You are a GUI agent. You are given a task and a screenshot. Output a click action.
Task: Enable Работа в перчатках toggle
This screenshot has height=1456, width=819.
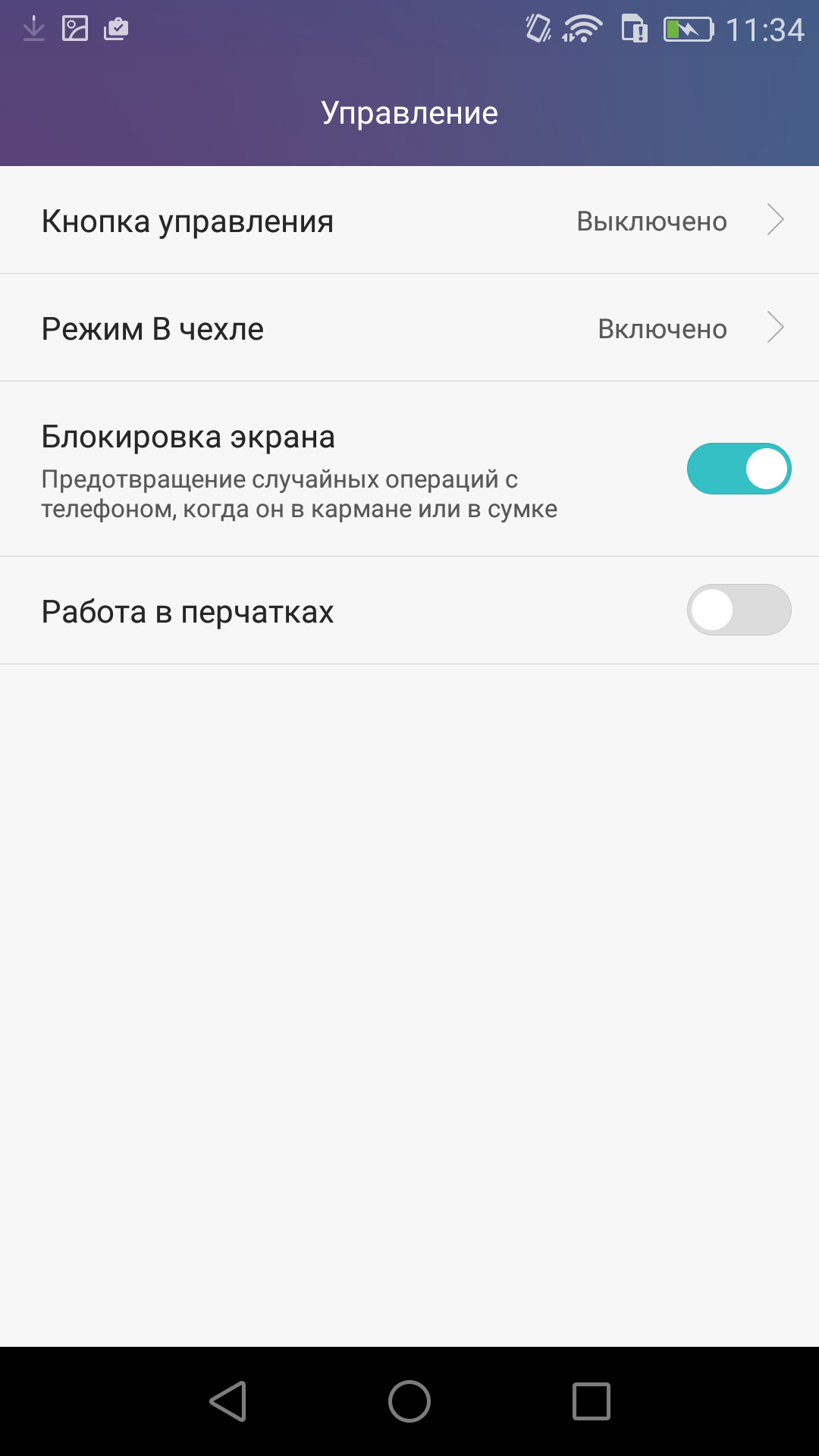click(x=739, y=610)
